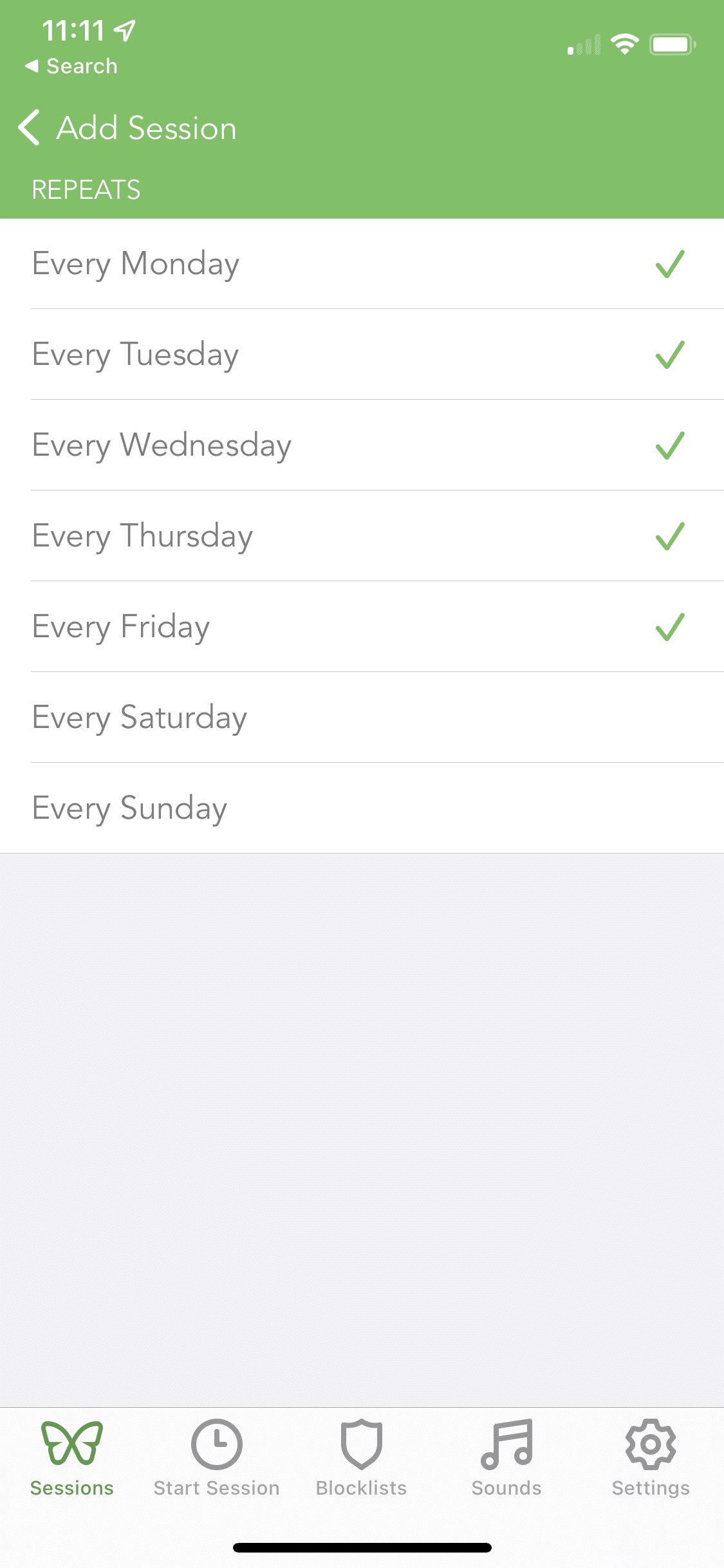Go back to Add Session
This screenshot has height=1568, width=724.
click(127, 127)
